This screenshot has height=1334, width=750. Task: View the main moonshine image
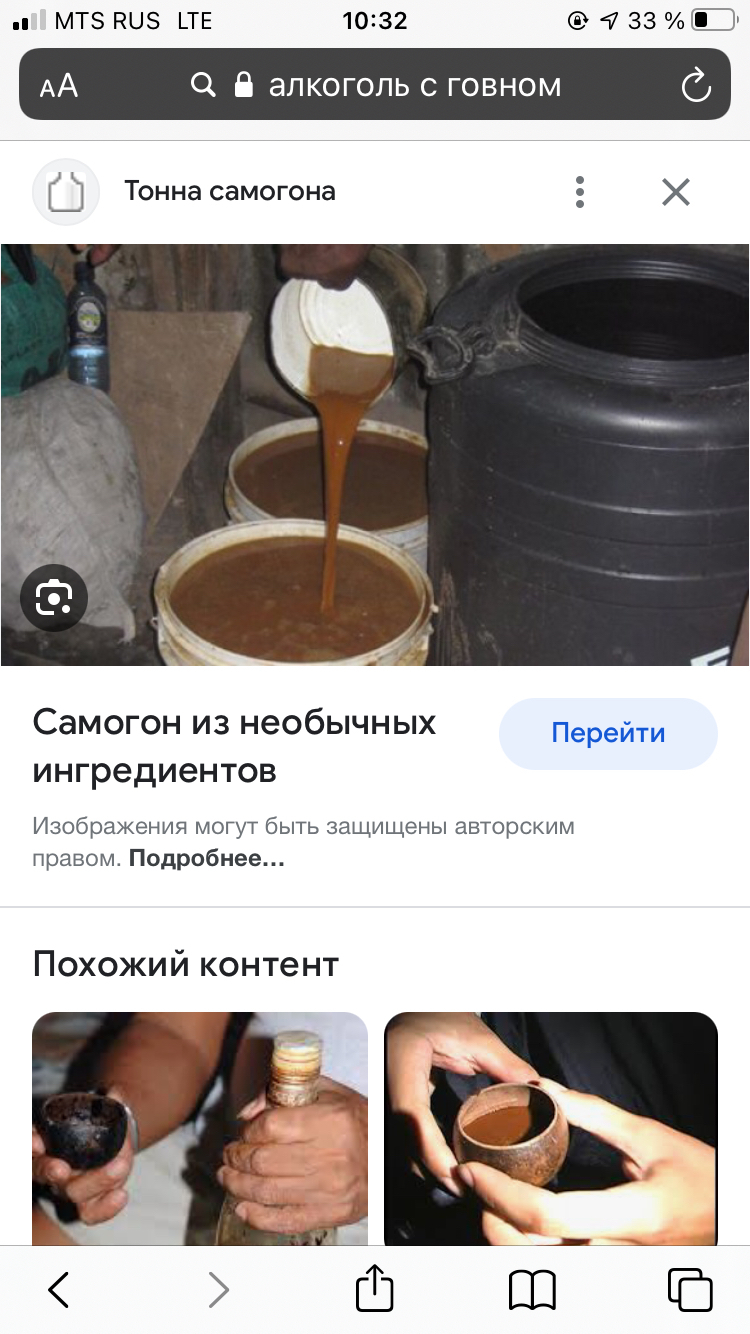click(375, 455)
